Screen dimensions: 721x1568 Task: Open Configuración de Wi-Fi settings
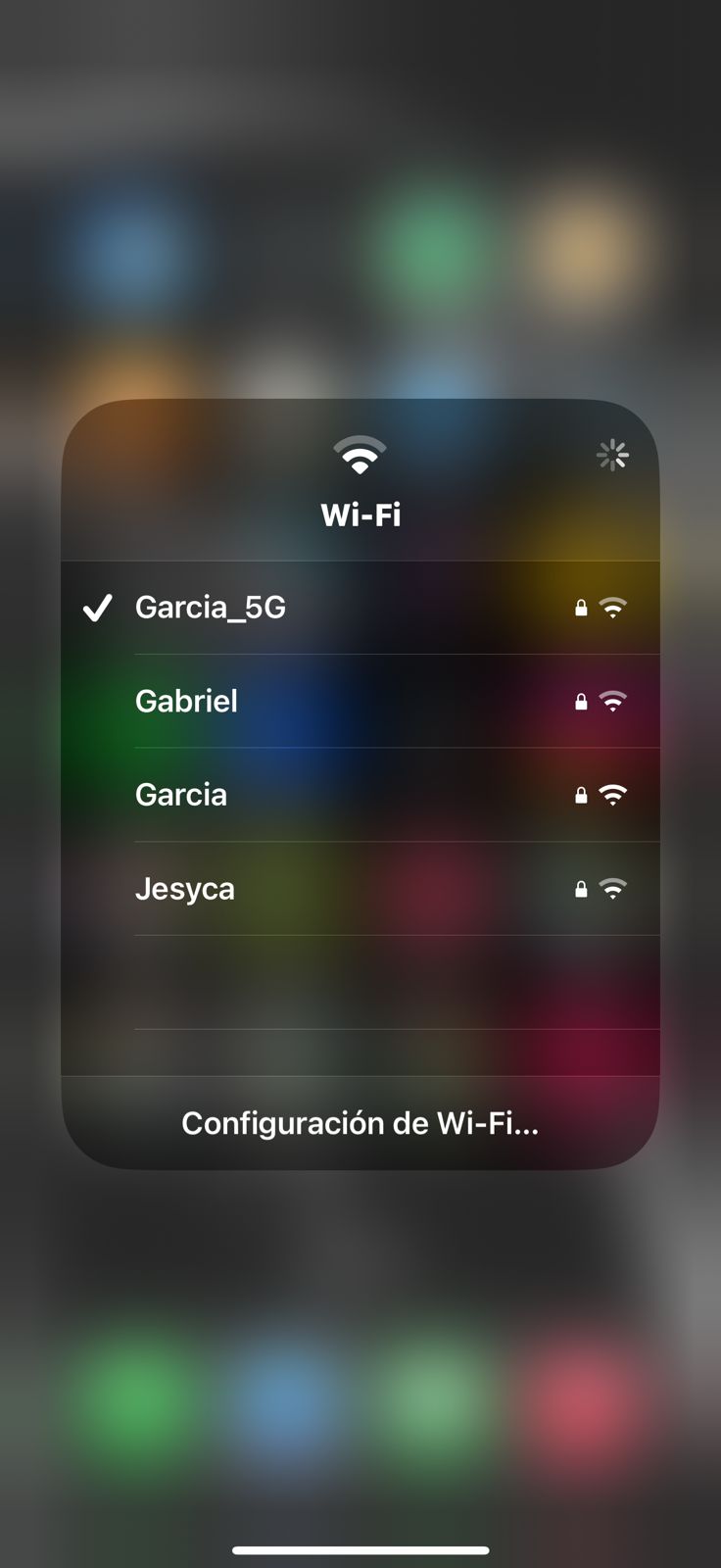click(x=360, y=1123)
